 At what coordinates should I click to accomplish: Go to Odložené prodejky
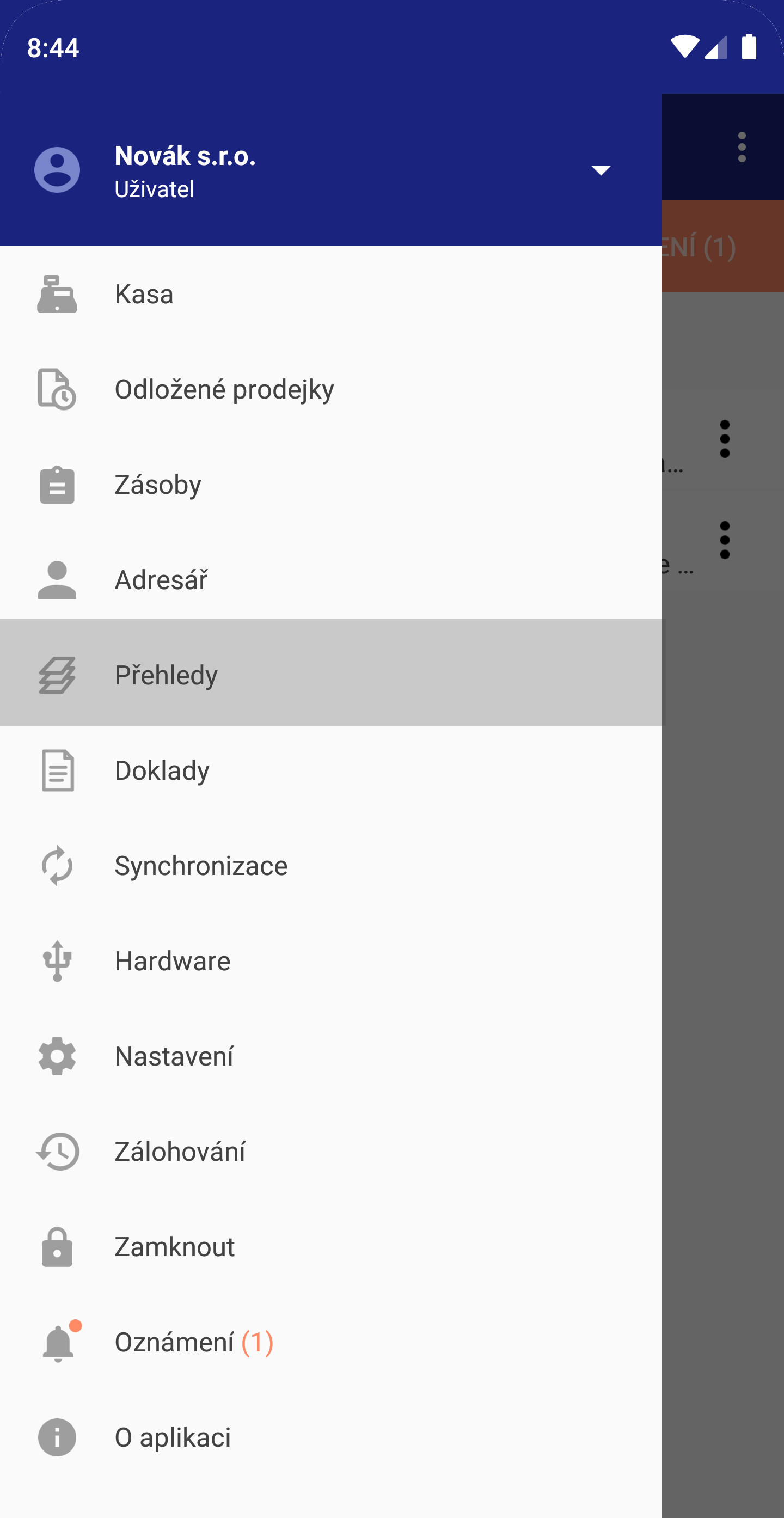pyautogui.click(x=331, y=389)
